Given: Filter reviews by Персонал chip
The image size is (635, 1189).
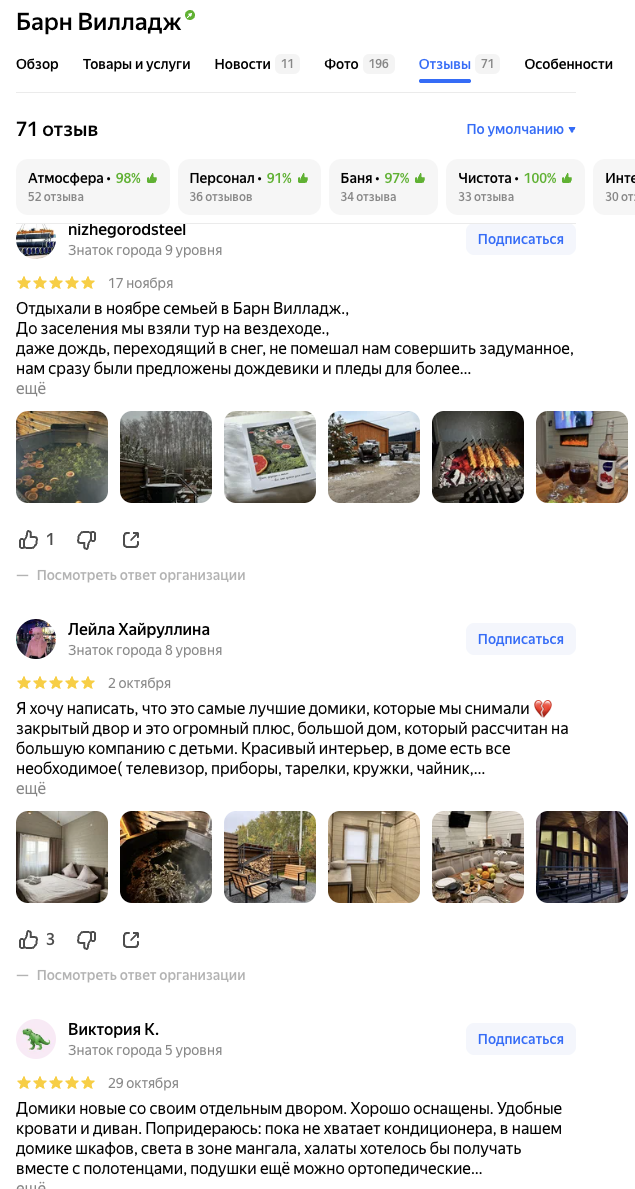Looking at the screenshot, I should point(248,187).
